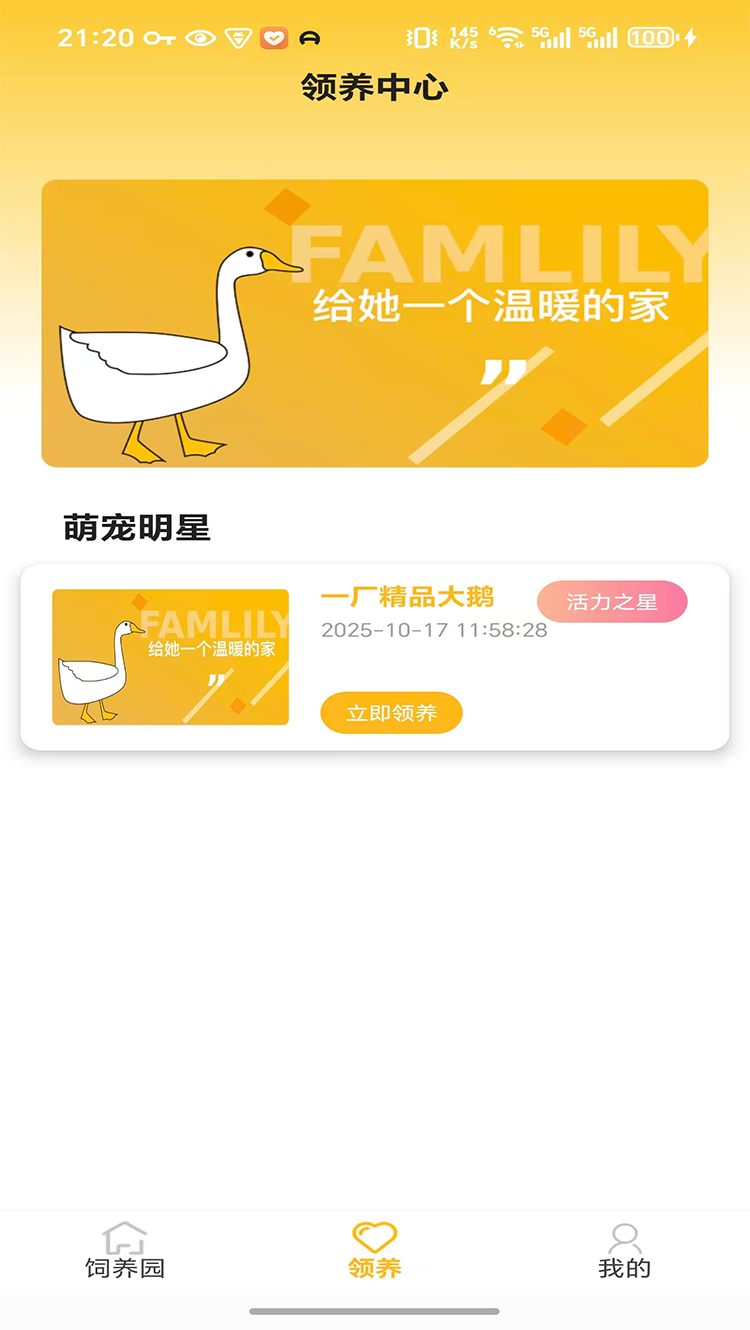Tap the 立即领养 button
Screen dimensions: 750x1330
coord(391,713)
